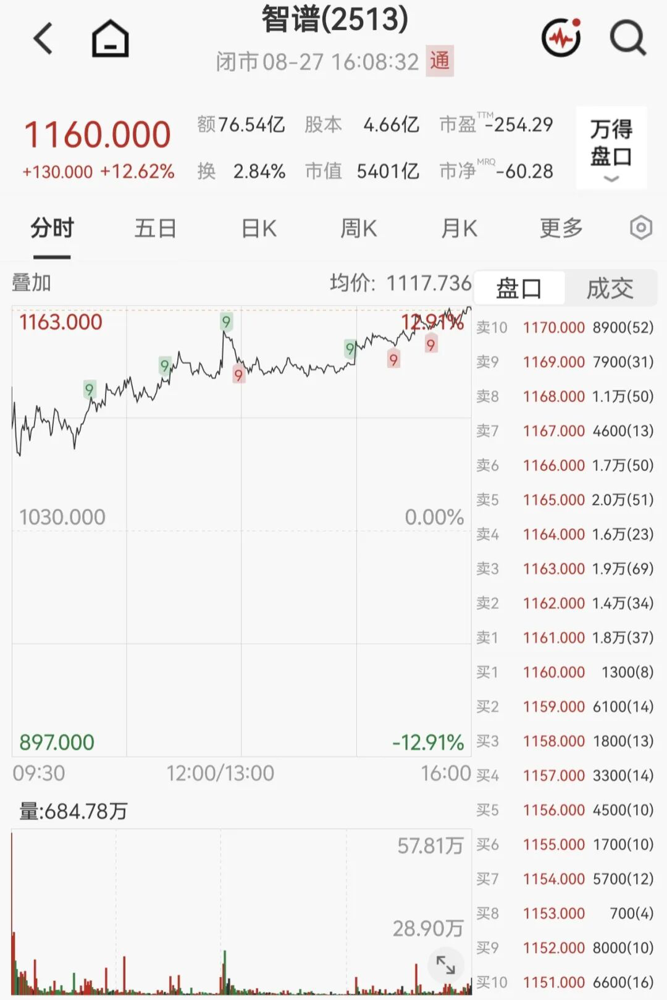
Task: Switch to the 周K chart tab
Action: 358,228
